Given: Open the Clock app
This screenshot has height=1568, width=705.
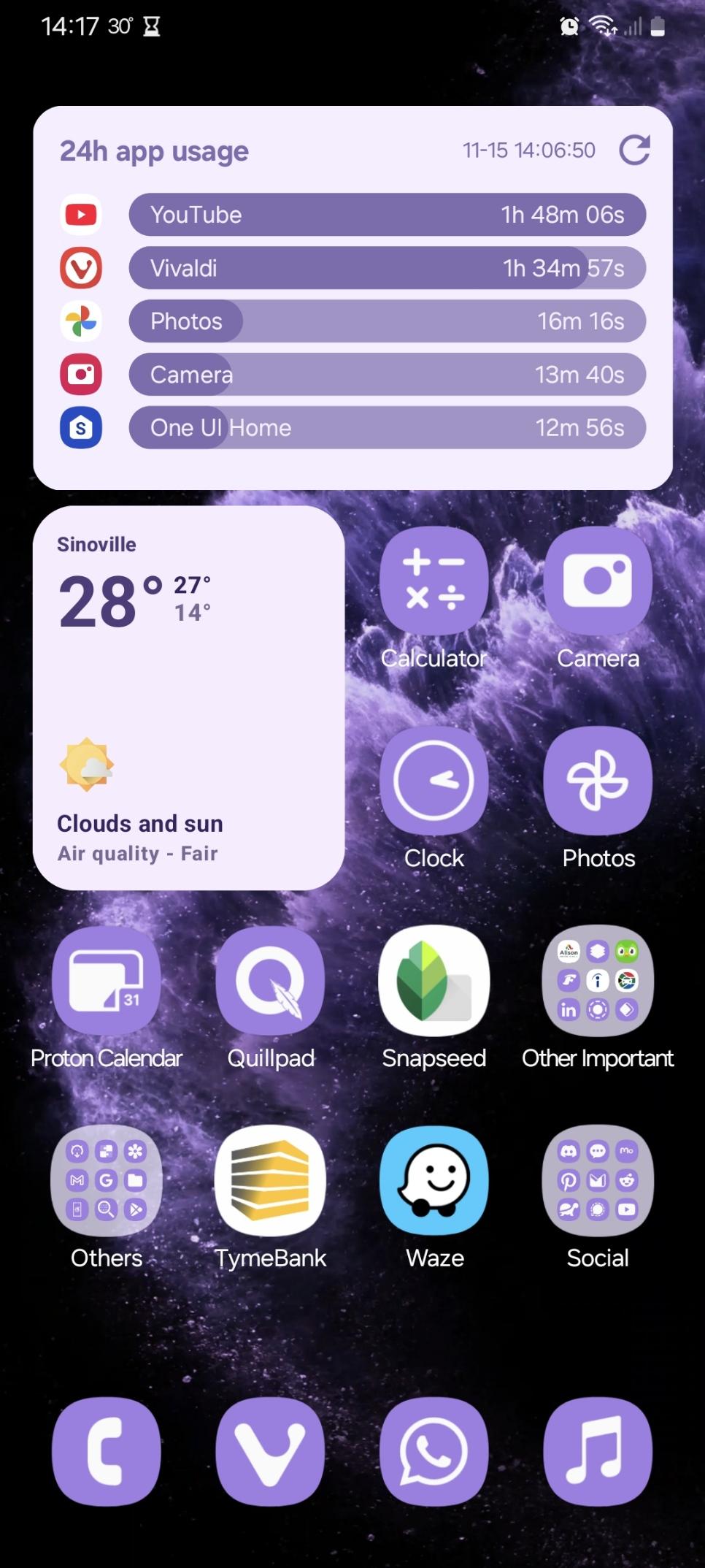Looking at the screenshot, I should click(434, 781).
